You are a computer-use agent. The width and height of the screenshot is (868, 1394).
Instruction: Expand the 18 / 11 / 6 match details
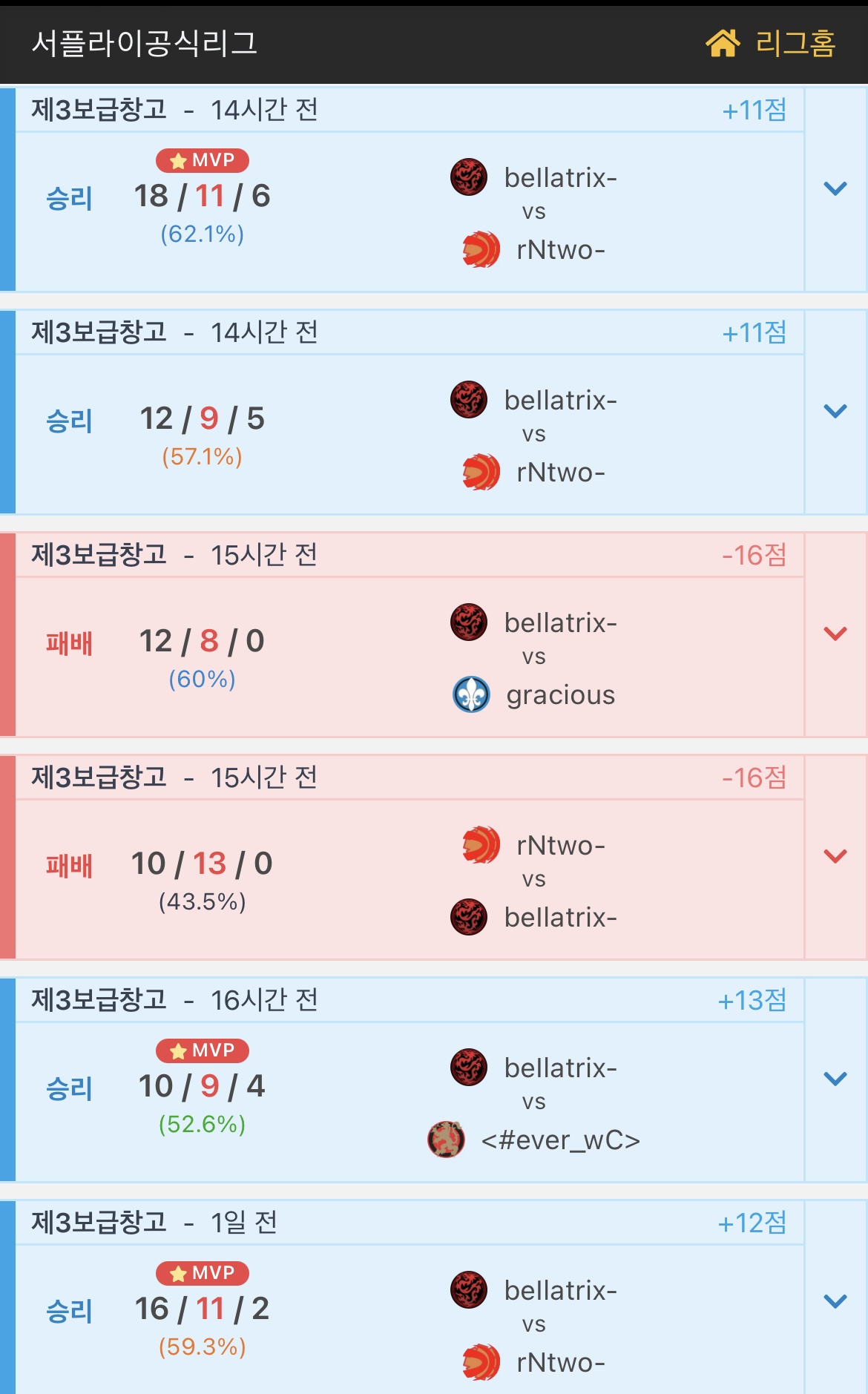pos(835,189)
